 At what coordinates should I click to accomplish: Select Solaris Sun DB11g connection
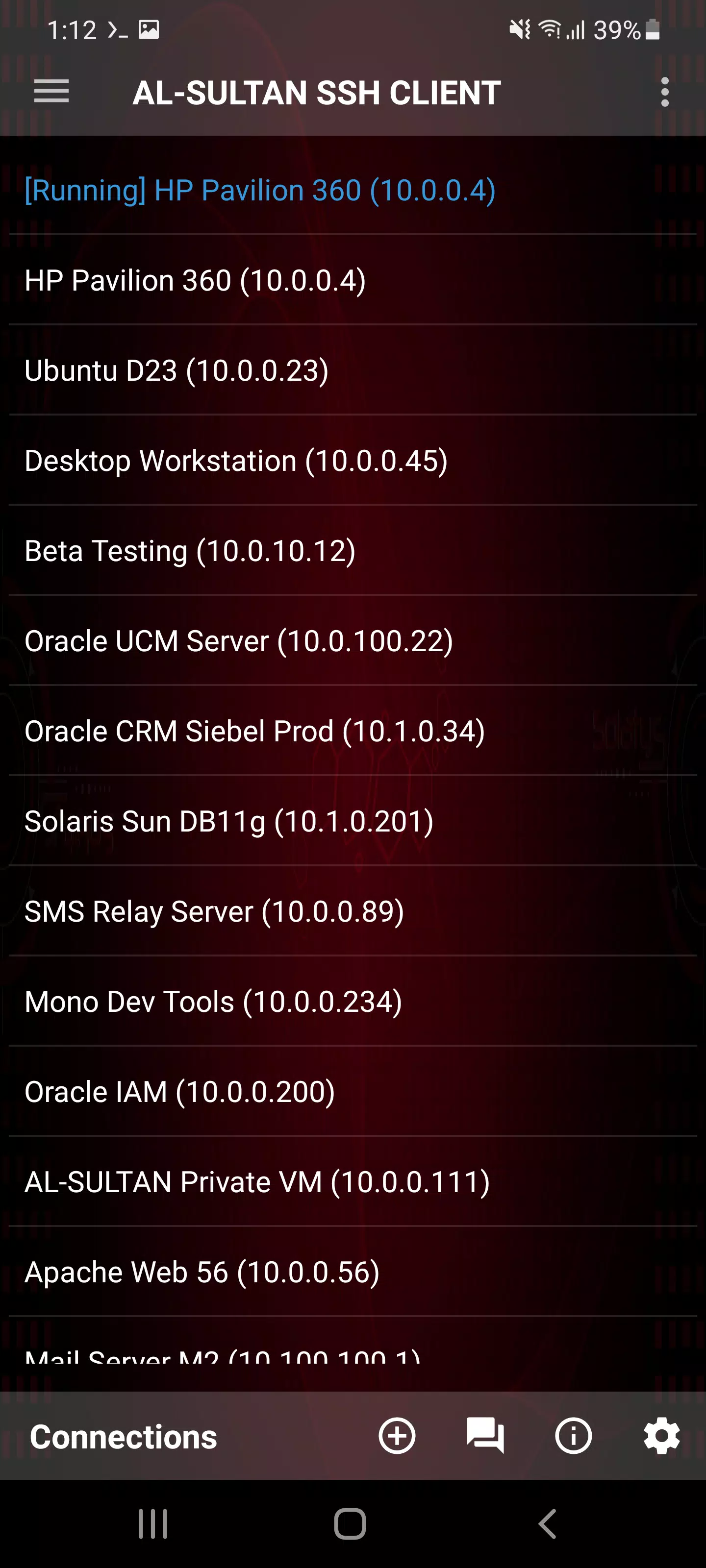pos(353,821)
